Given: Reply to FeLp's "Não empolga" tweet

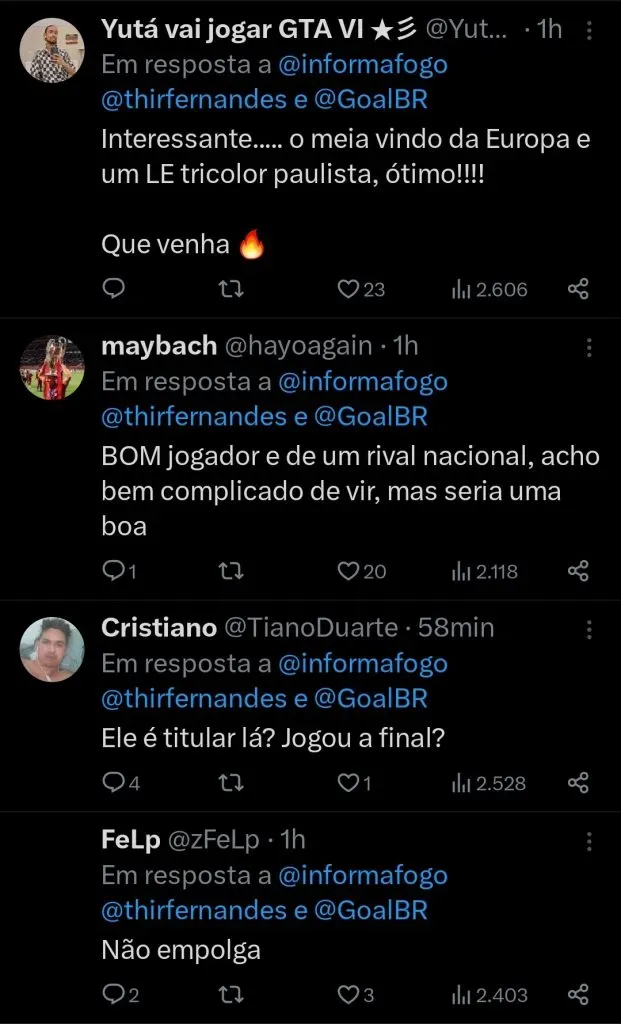Looking at the screenshot, I should 114,995.
